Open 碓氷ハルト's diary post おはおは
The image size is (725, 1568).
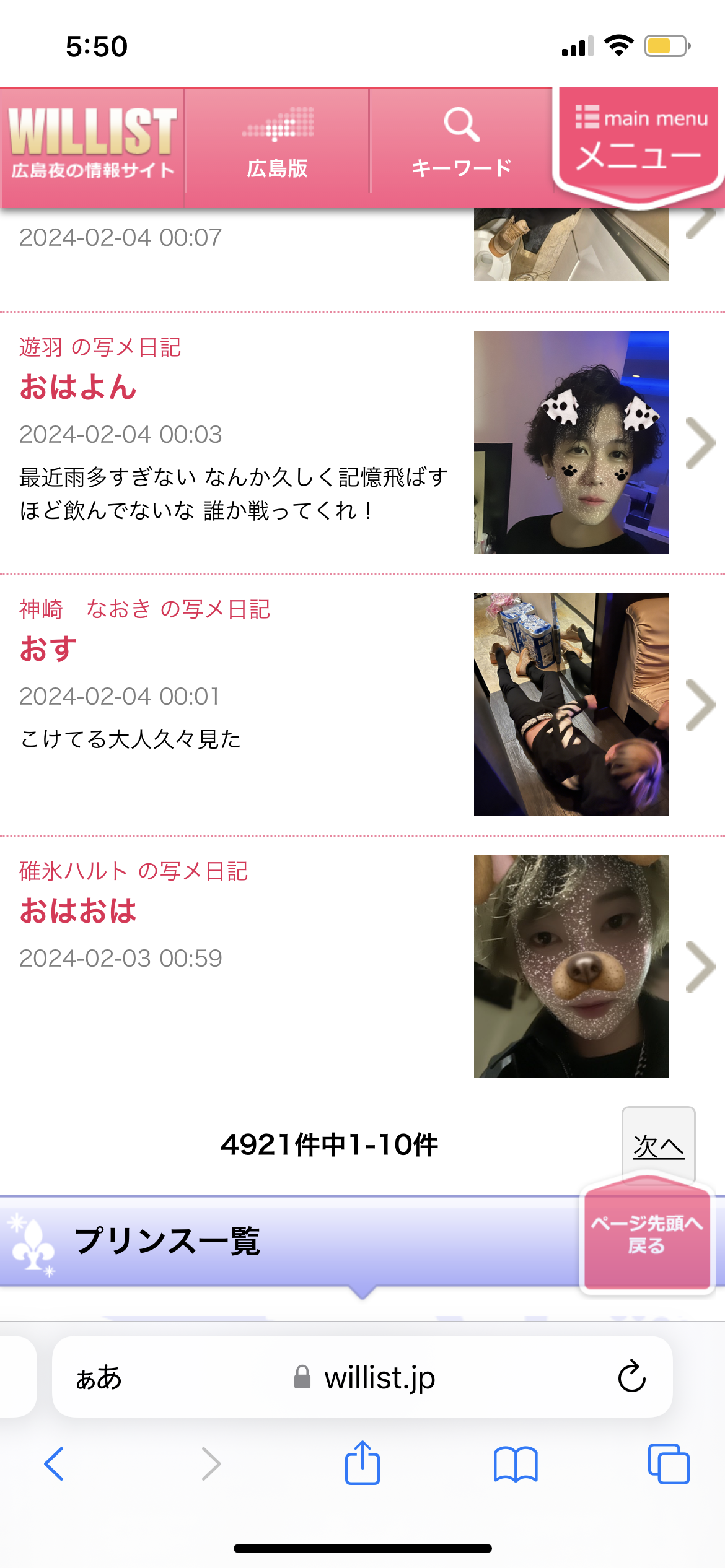[79, 911]
